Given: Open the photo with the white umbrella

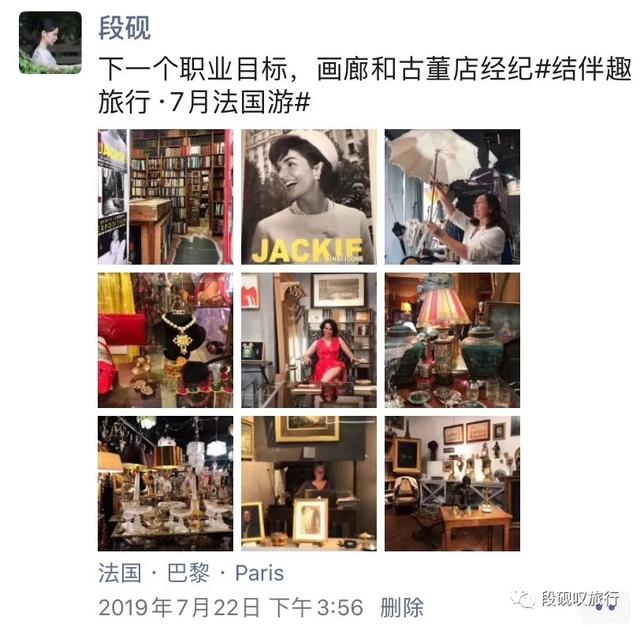Looking at the screenshot, I should tap(452, 196).
